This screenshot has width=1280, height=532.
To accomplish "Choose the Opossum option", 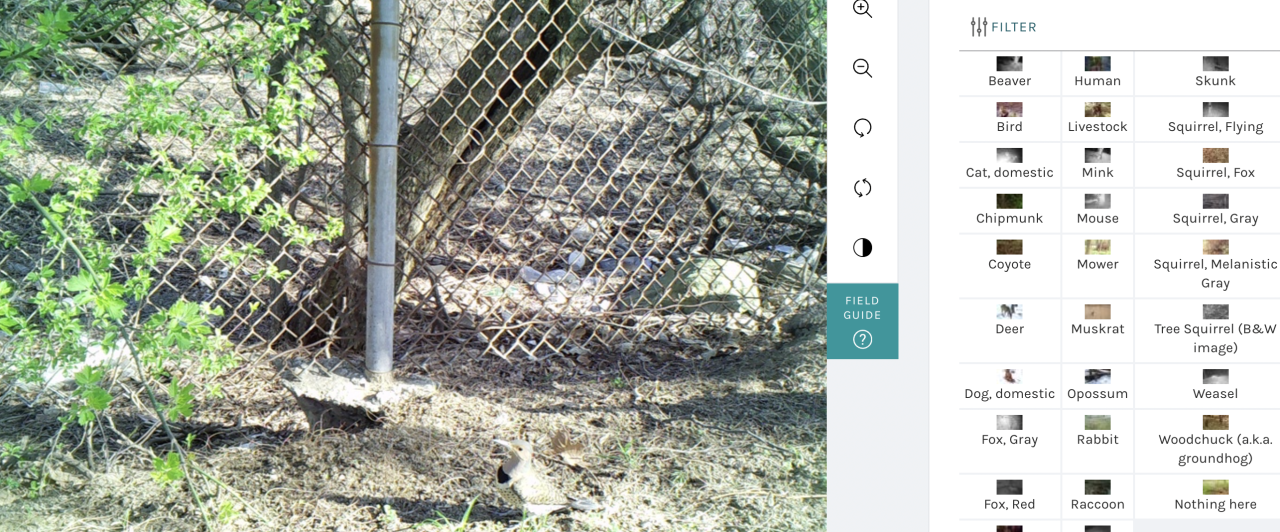I will click(x=1097, y=385).
